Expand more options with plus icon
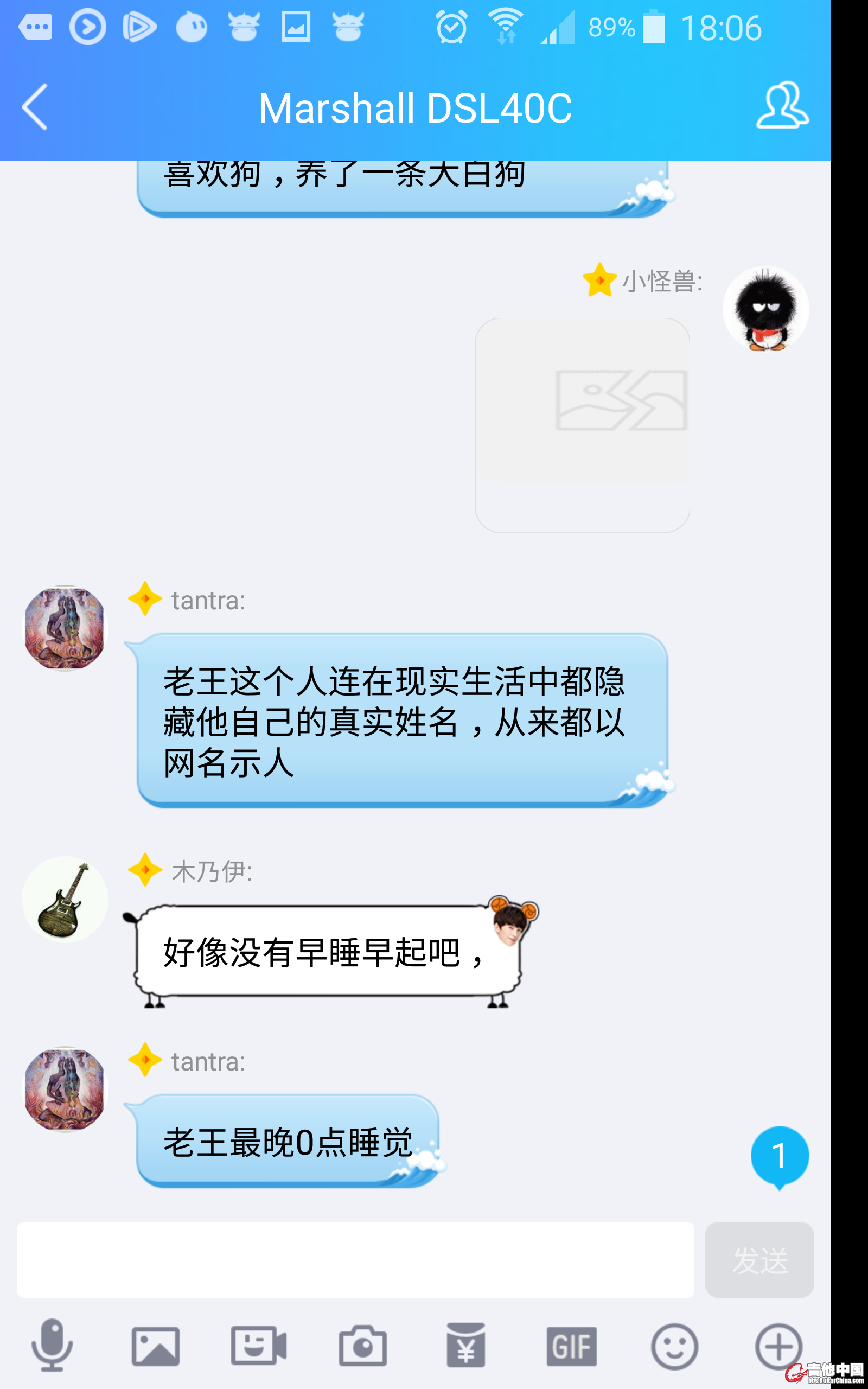 coord(778,1346)
